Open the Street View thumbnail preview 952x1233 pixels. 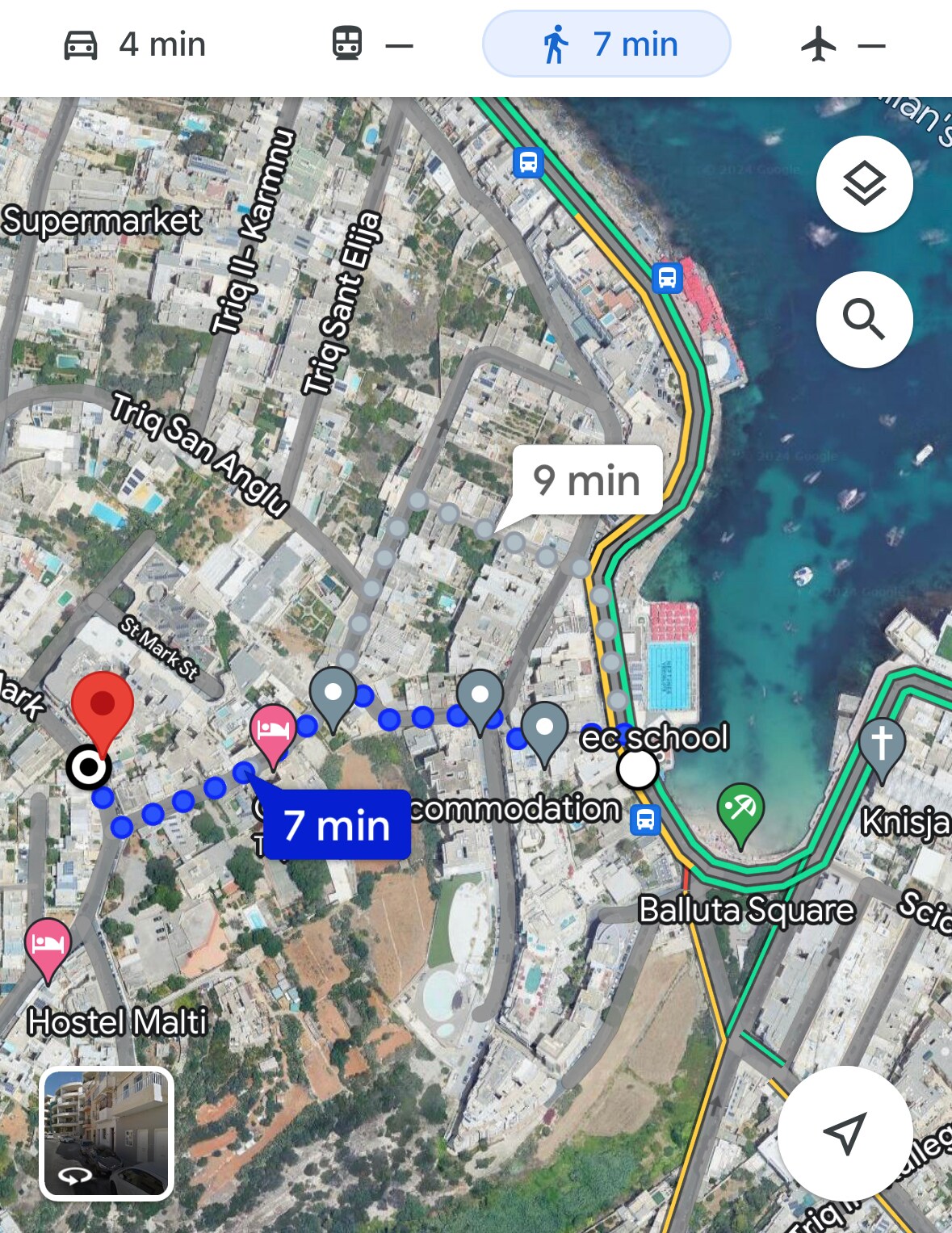tap(107, 1133)
